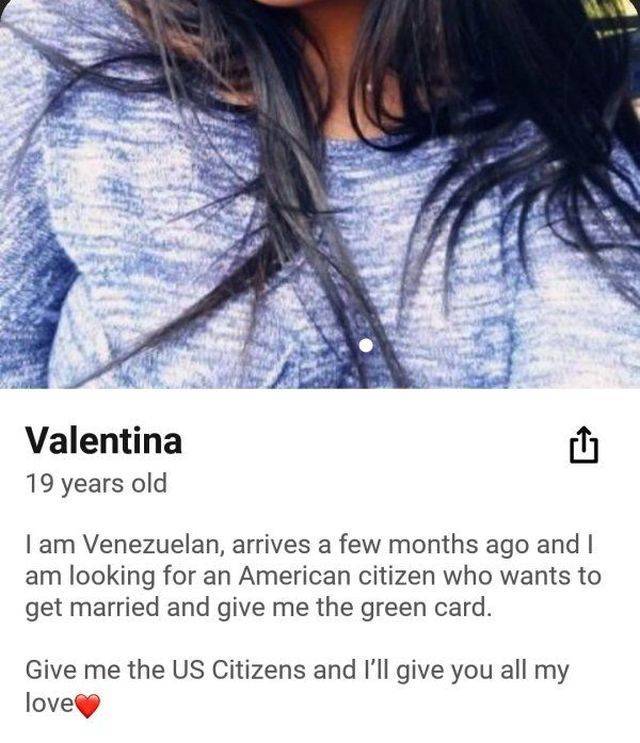The width and height of the screenshot is (640, 743).
Task: Tap the profile photo of Valentina
Action: click(x=320, y=190)
